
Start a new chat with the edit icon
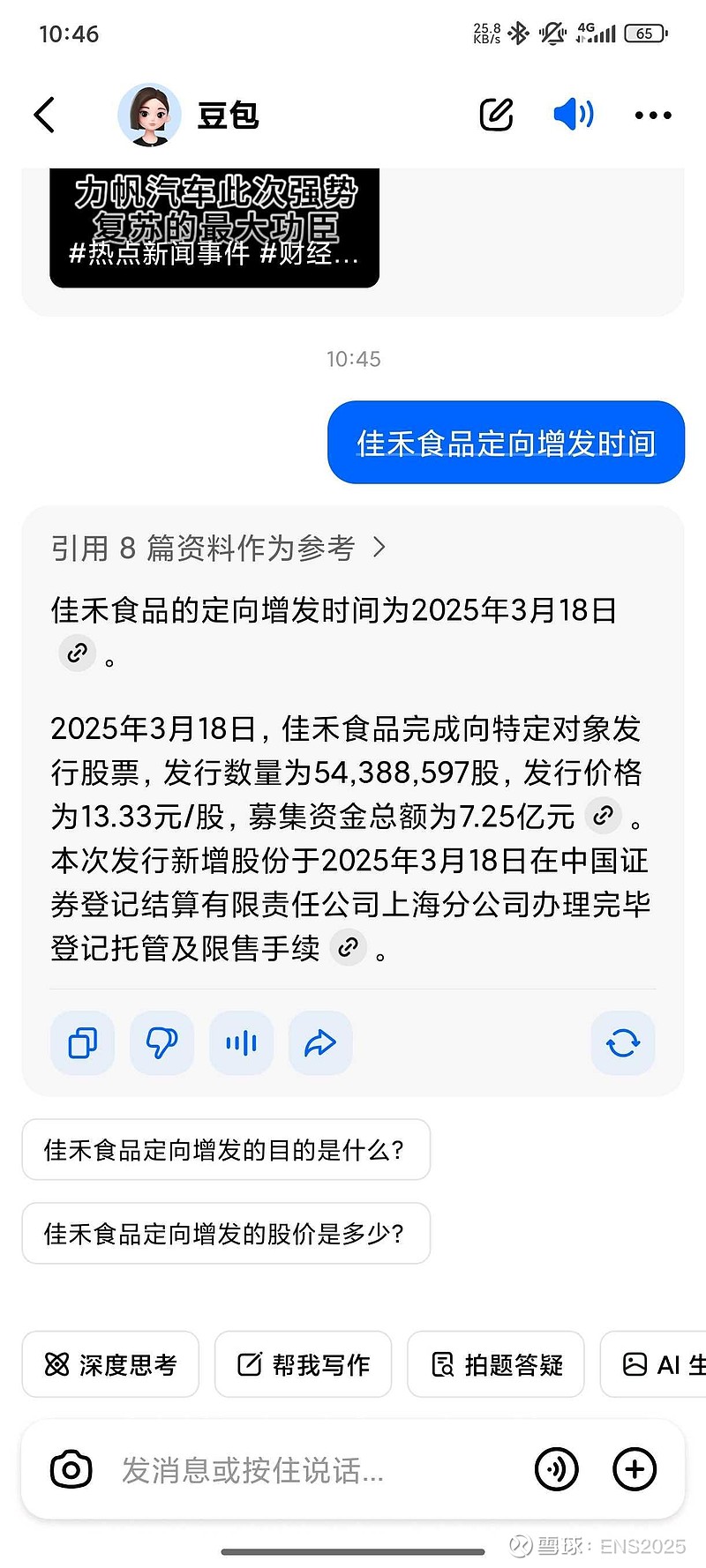(x=496, y=115)
